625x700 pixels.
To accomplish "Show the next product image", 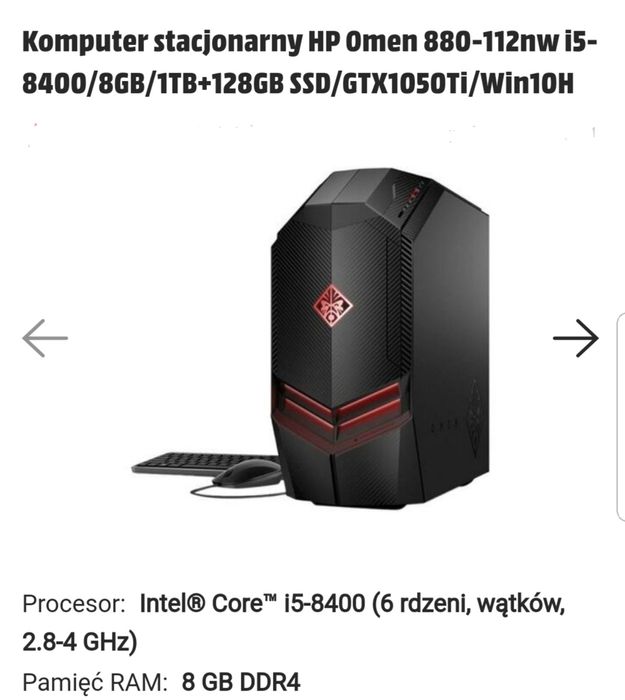I will (575, 338).
